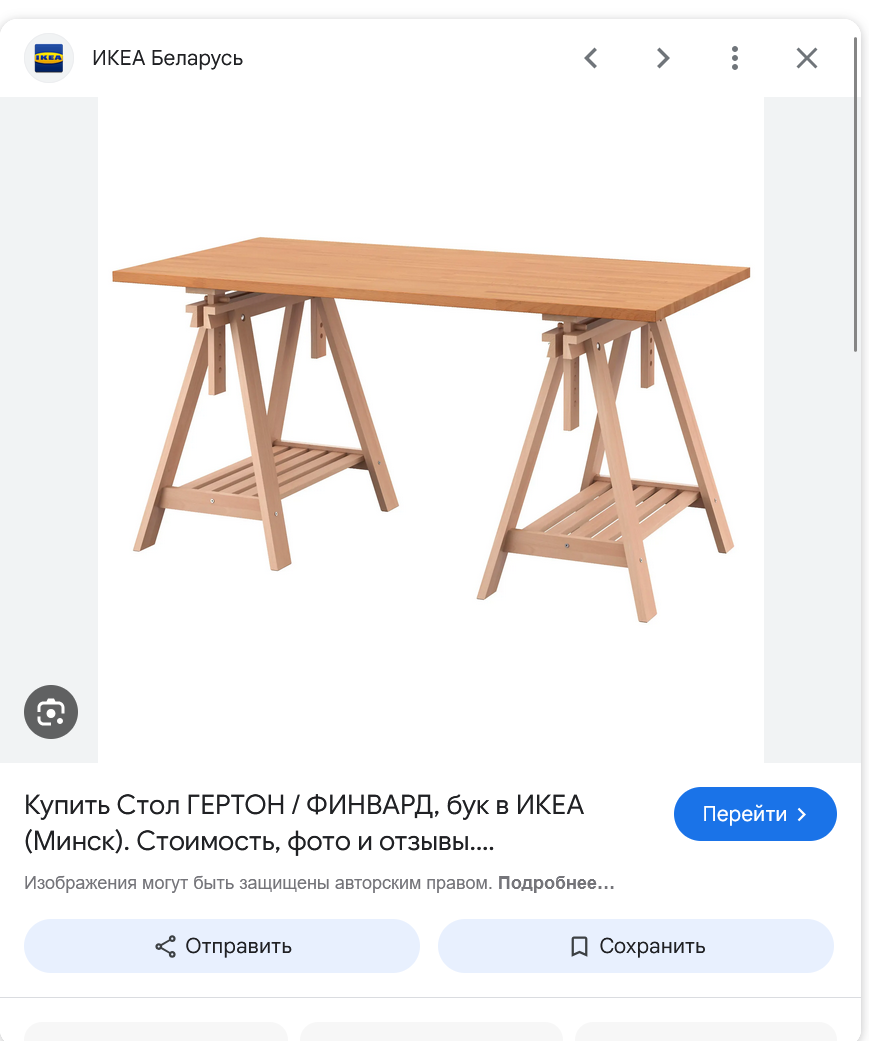Open the ГЕРТОН / ФИНВАРД page title
869x1041 pixels.
coord(304,822)
